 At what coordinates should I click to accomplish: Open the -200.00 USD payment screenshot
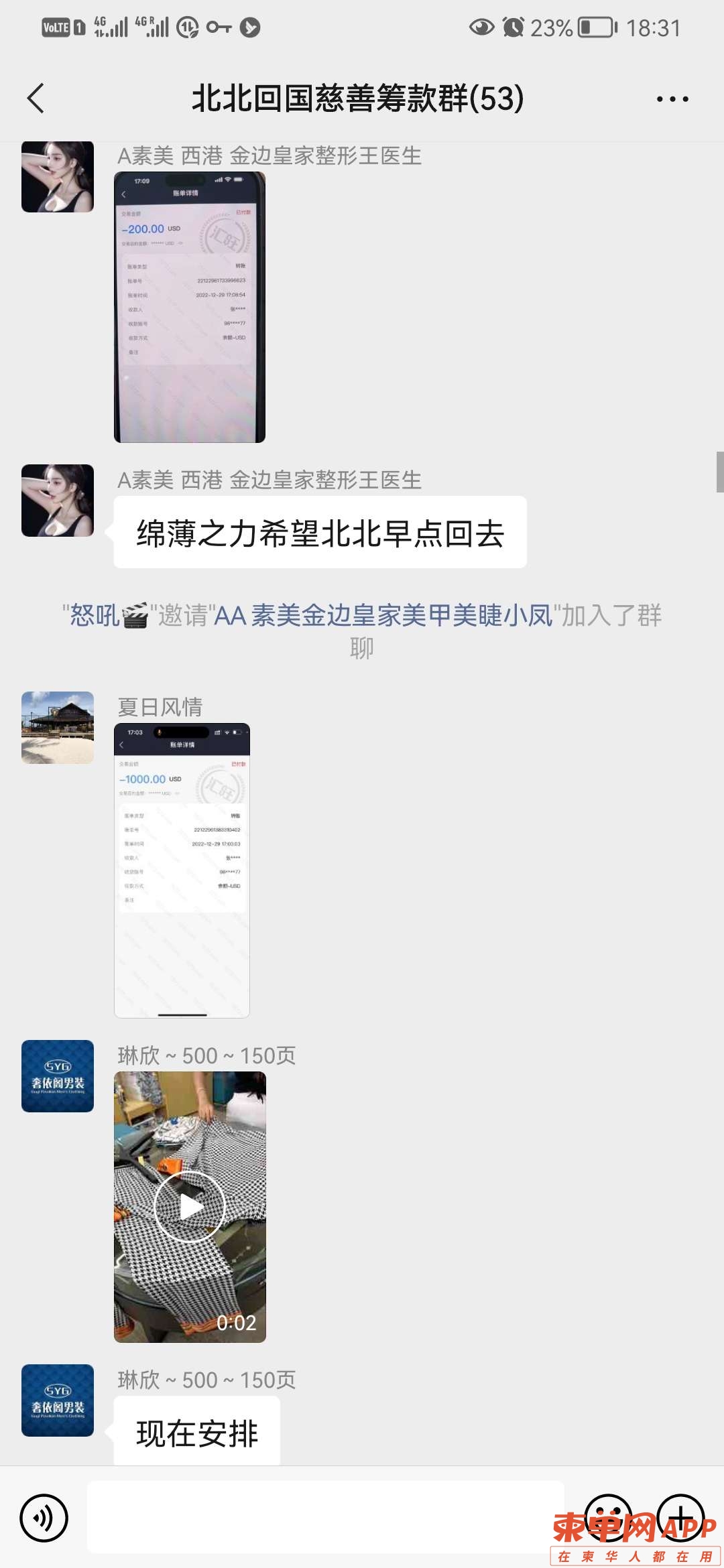[190, 307]
